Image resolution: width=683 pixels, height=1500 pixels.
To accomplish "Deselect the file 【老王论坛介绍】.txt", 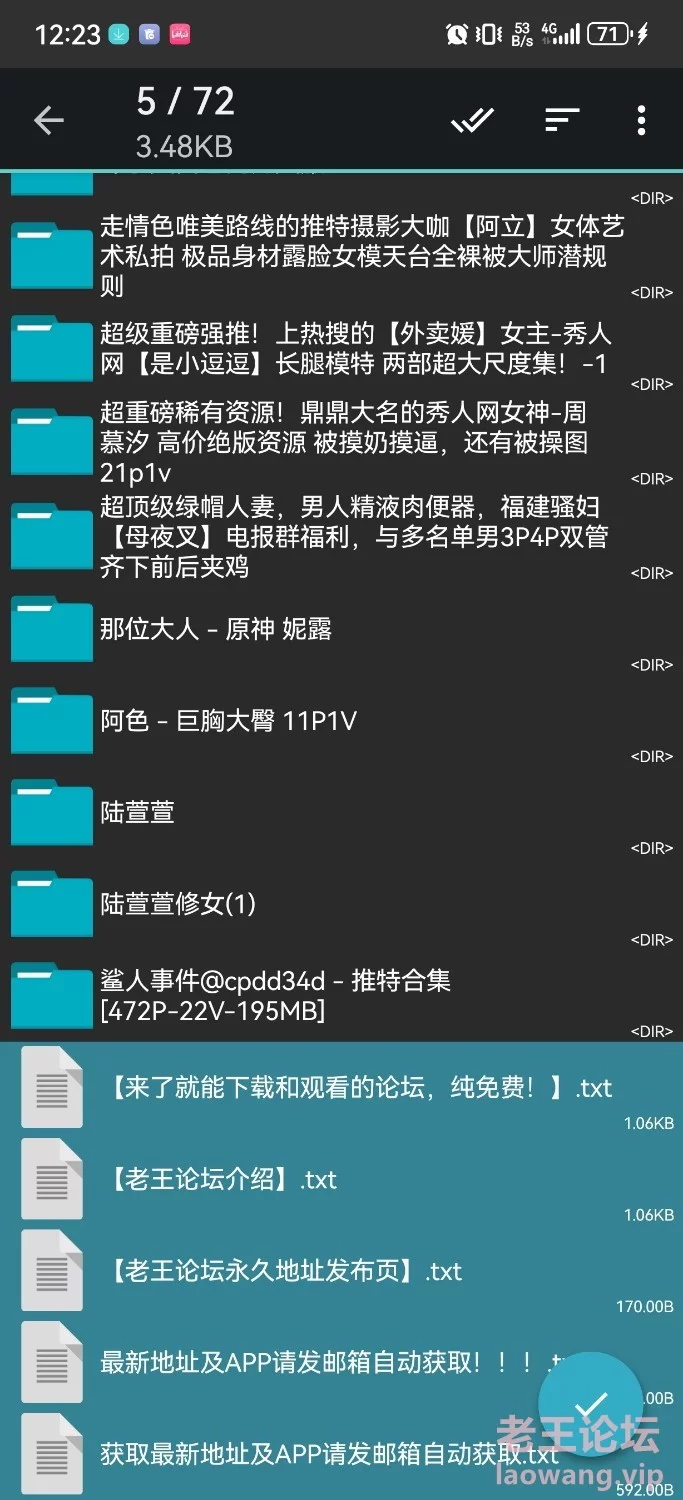I will (x=341, y=1180).
